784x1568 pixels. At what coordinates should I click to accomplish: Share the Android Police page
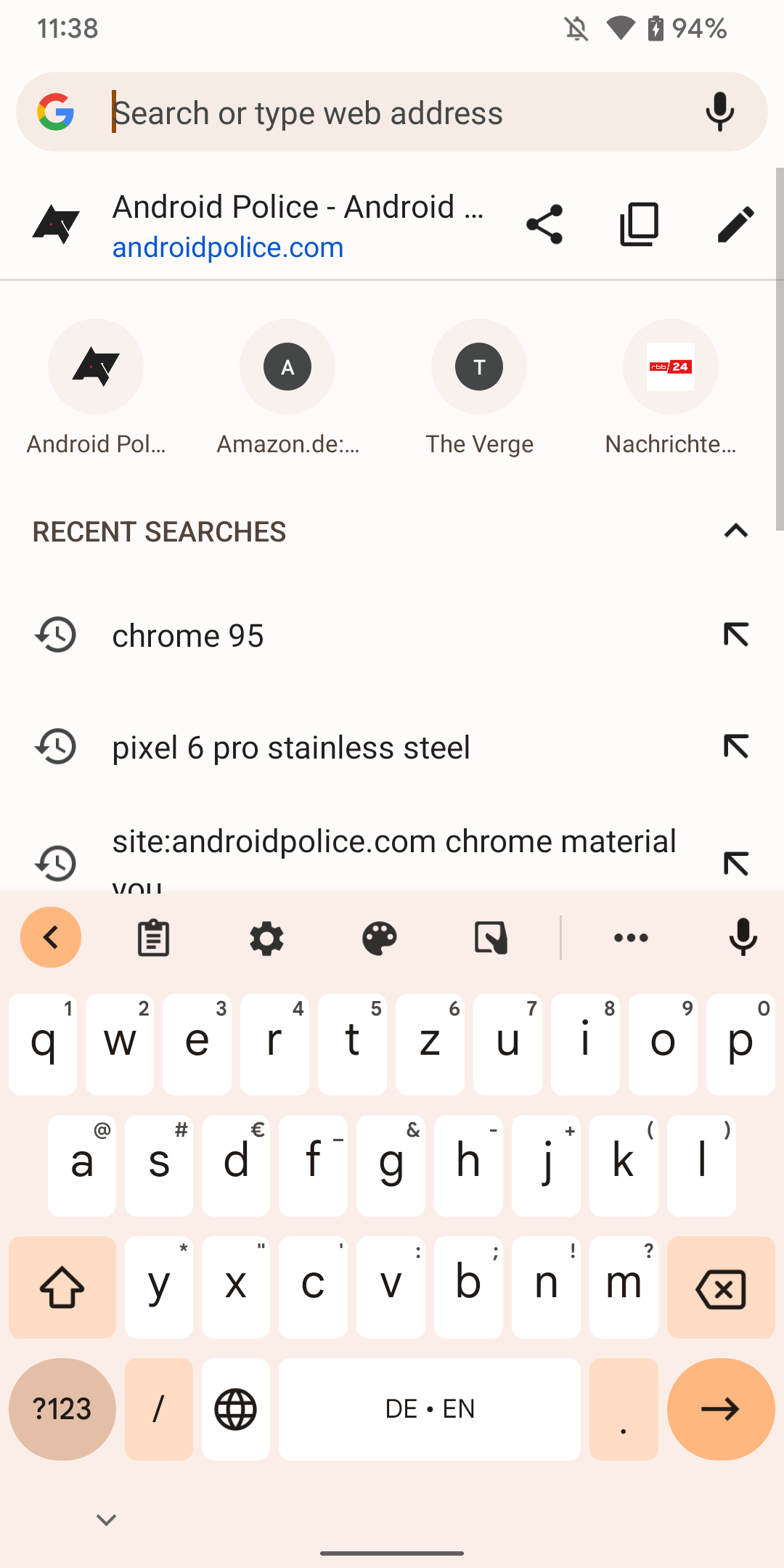coord(545,223)
